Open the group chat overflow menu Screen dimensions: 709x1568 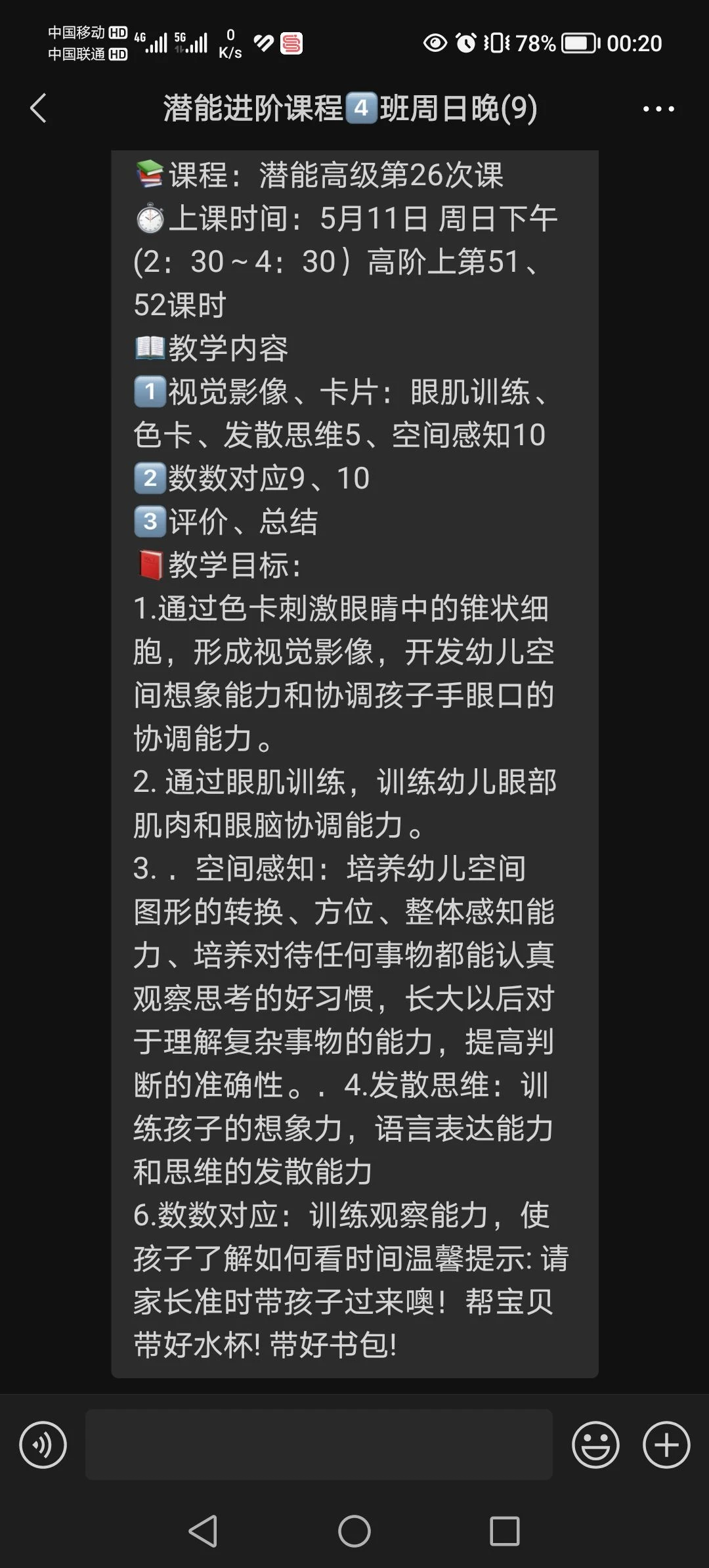point(658,109)
